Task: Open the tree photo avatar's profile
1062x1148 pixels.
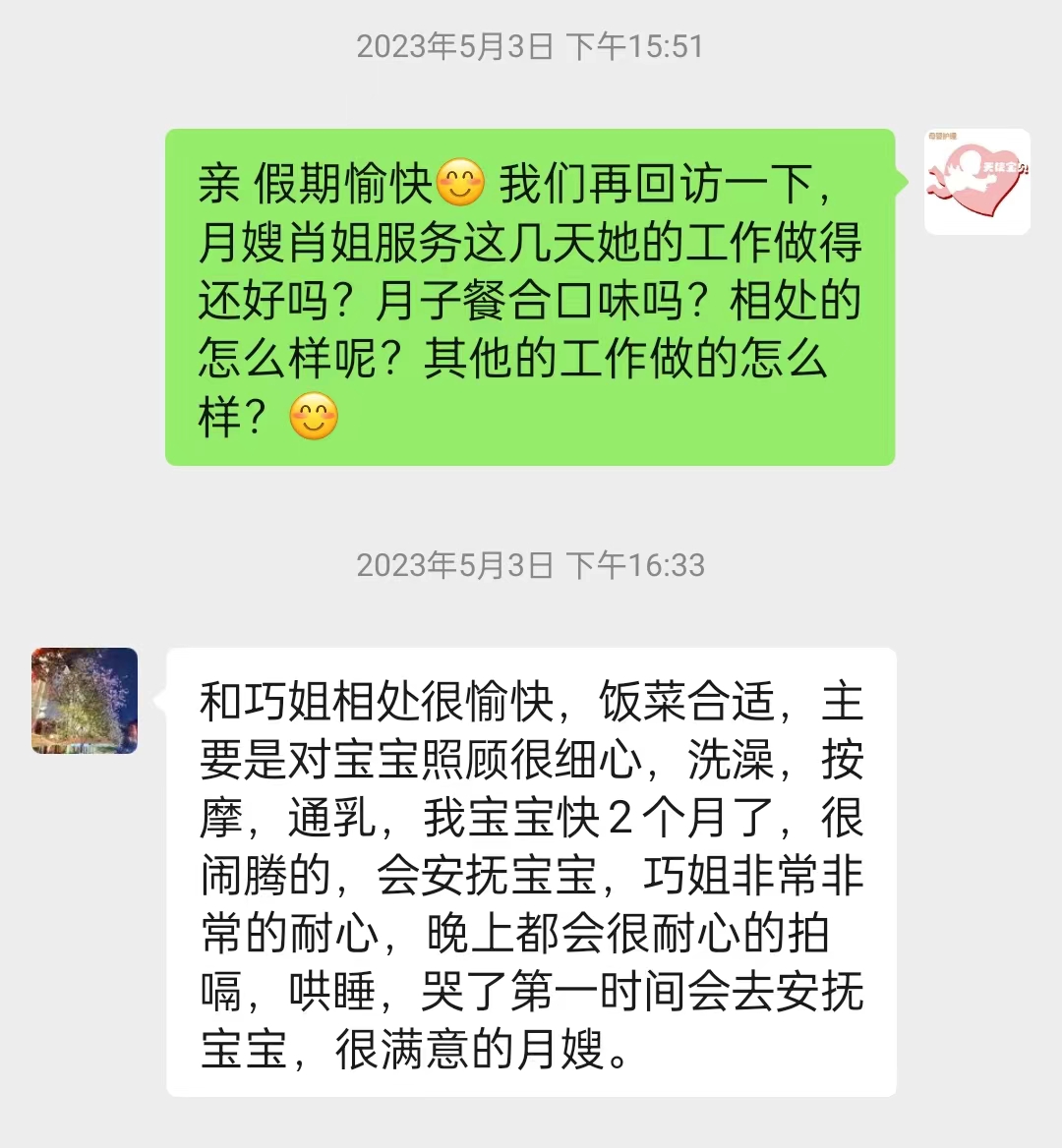Action: (x=85, y=701)
